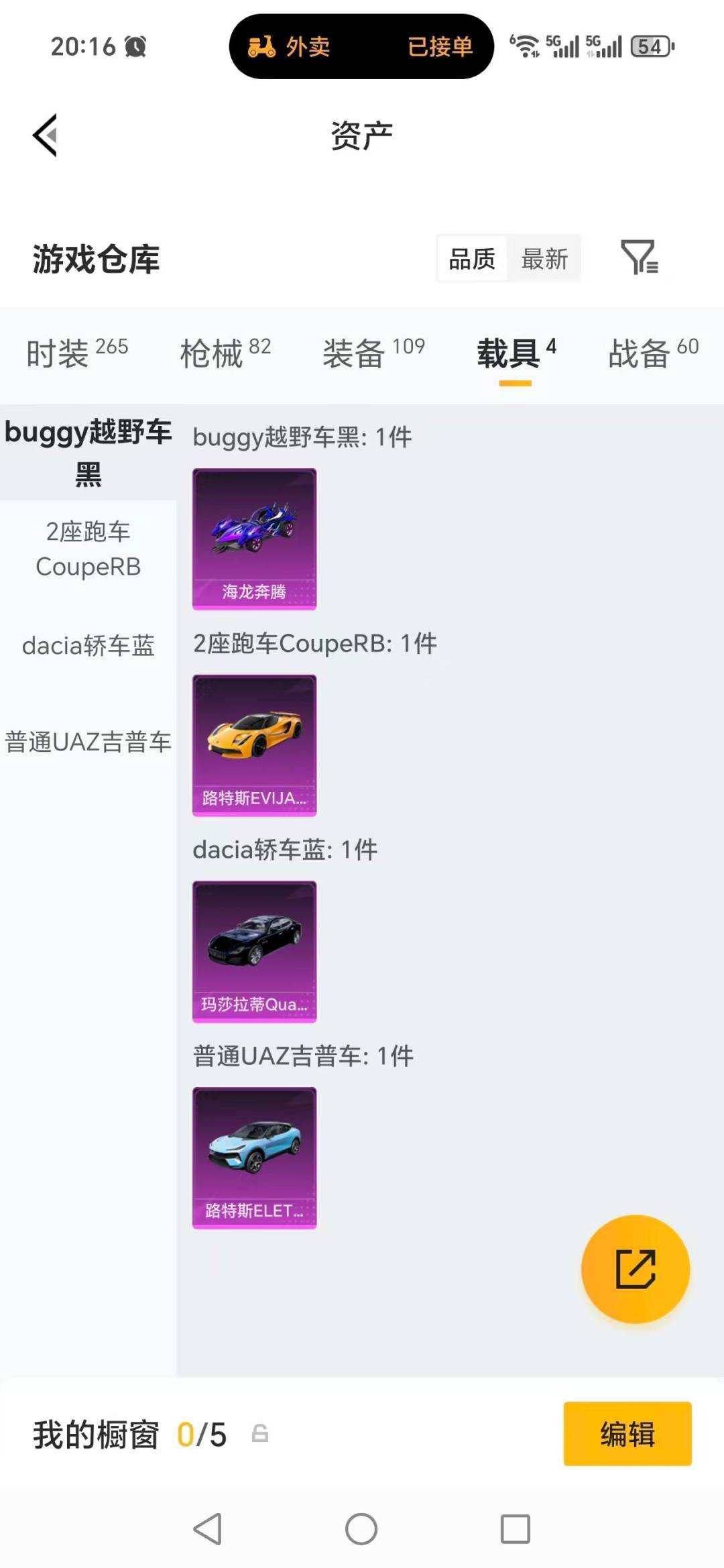Screen dimensions: 724x1568
Task: Tap the share/export icon in the floating button
Action: coord(634,1268)
